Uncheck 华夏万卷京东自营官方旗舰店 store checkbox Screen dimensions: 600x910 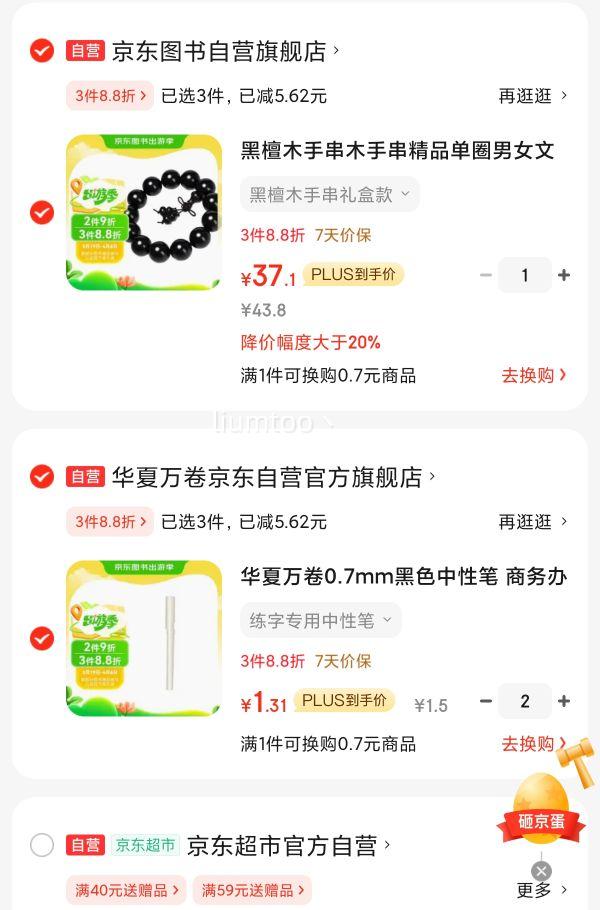41,476
